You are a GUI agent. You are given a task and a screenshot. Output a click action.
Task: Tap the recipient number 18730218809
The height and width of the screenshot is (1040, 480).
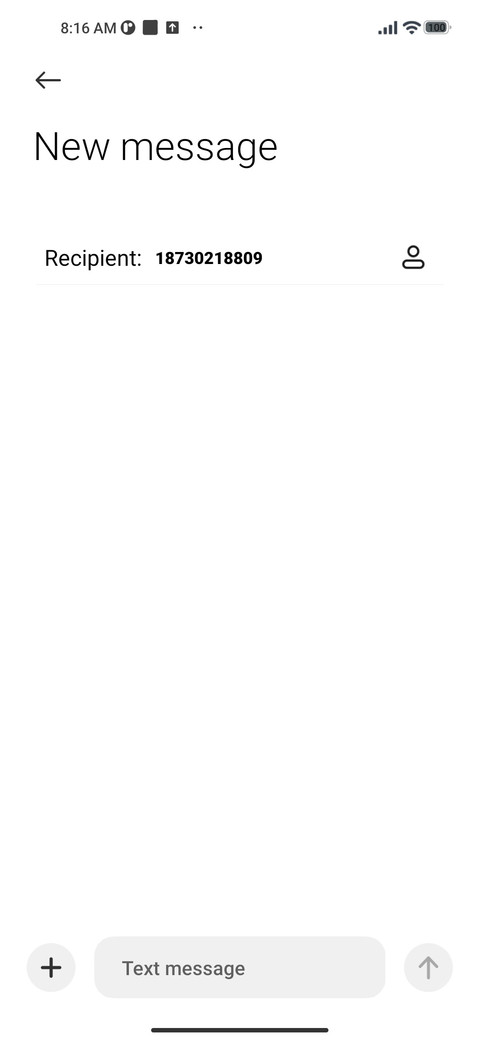tap(209, 258)
